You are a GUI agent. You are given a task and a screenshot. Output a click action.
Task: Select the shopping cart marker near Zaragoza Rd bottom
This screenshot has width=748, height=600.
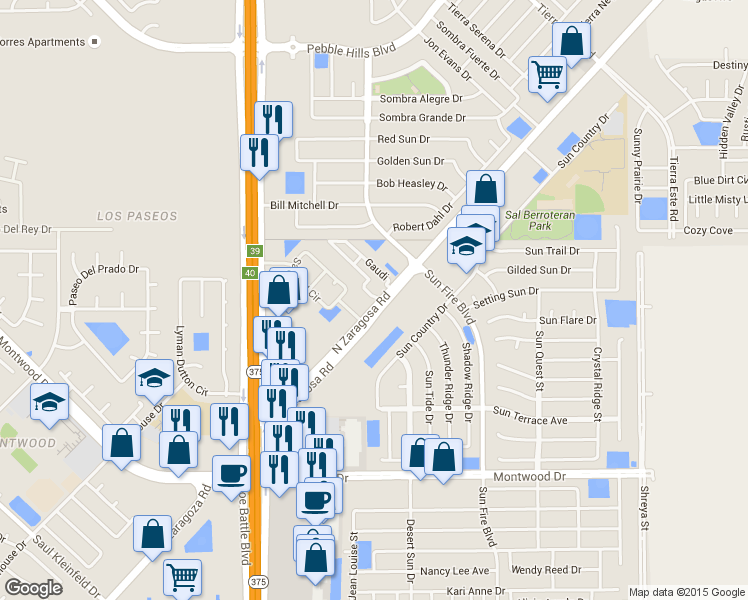[x=182, y=577]
